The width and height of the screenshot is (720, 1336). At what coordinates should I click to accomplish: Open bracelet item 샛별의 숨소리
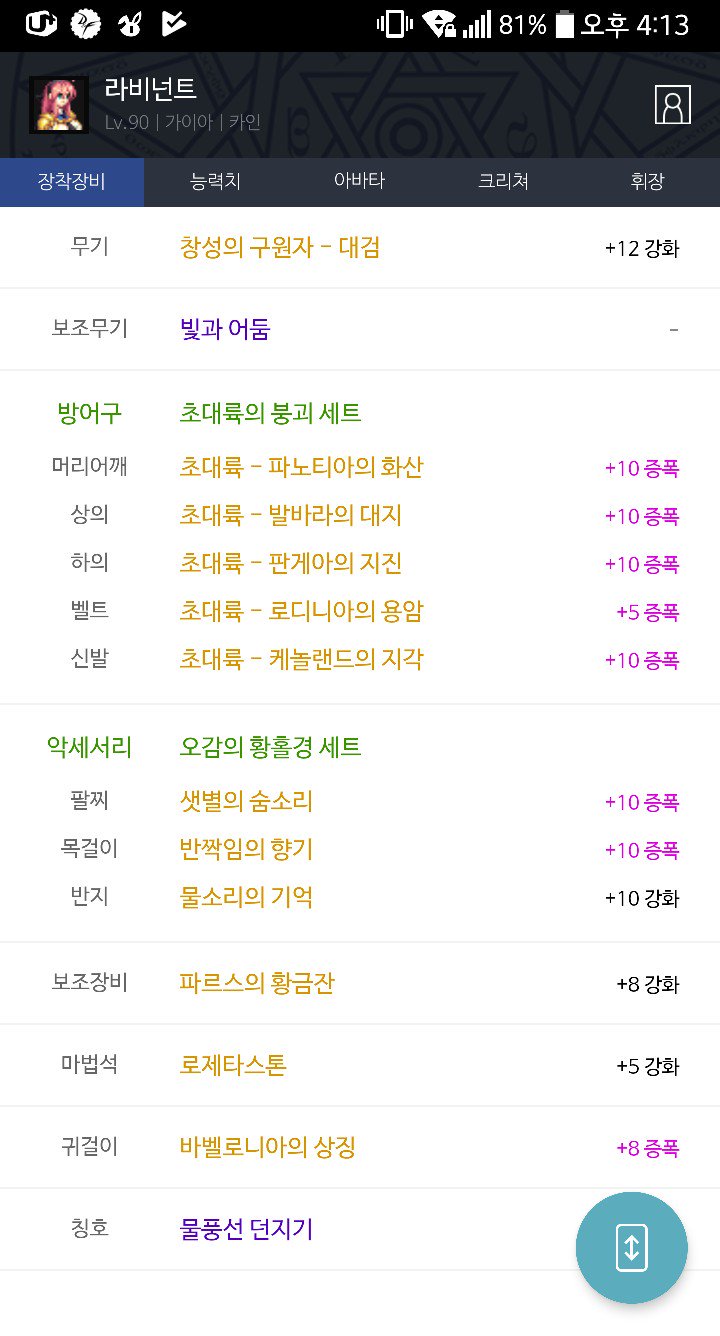coord(246,801)
